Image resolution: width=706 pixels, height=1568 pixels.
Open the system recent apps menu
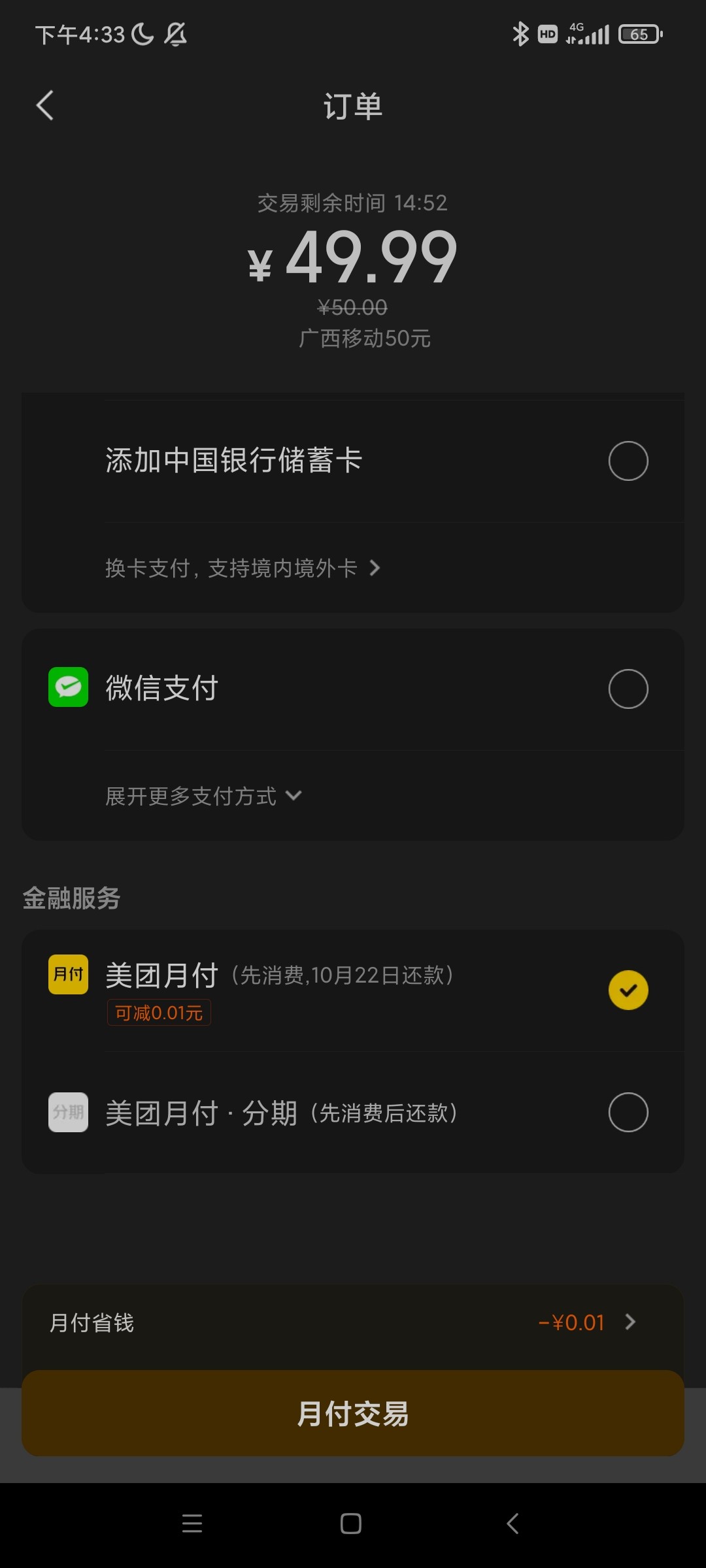point(192,1524)
